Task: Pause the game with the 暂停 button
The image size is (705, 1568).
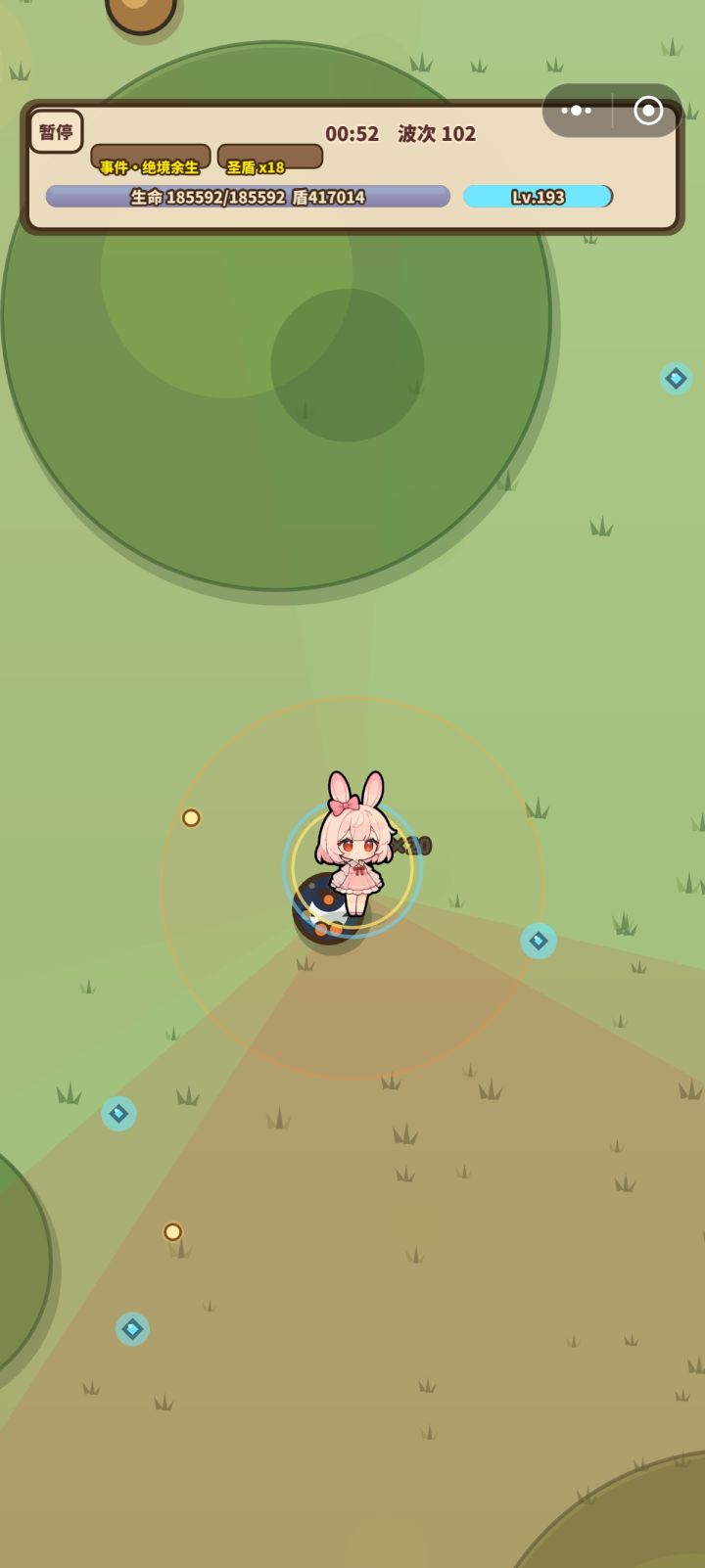Action: [56, 131]
